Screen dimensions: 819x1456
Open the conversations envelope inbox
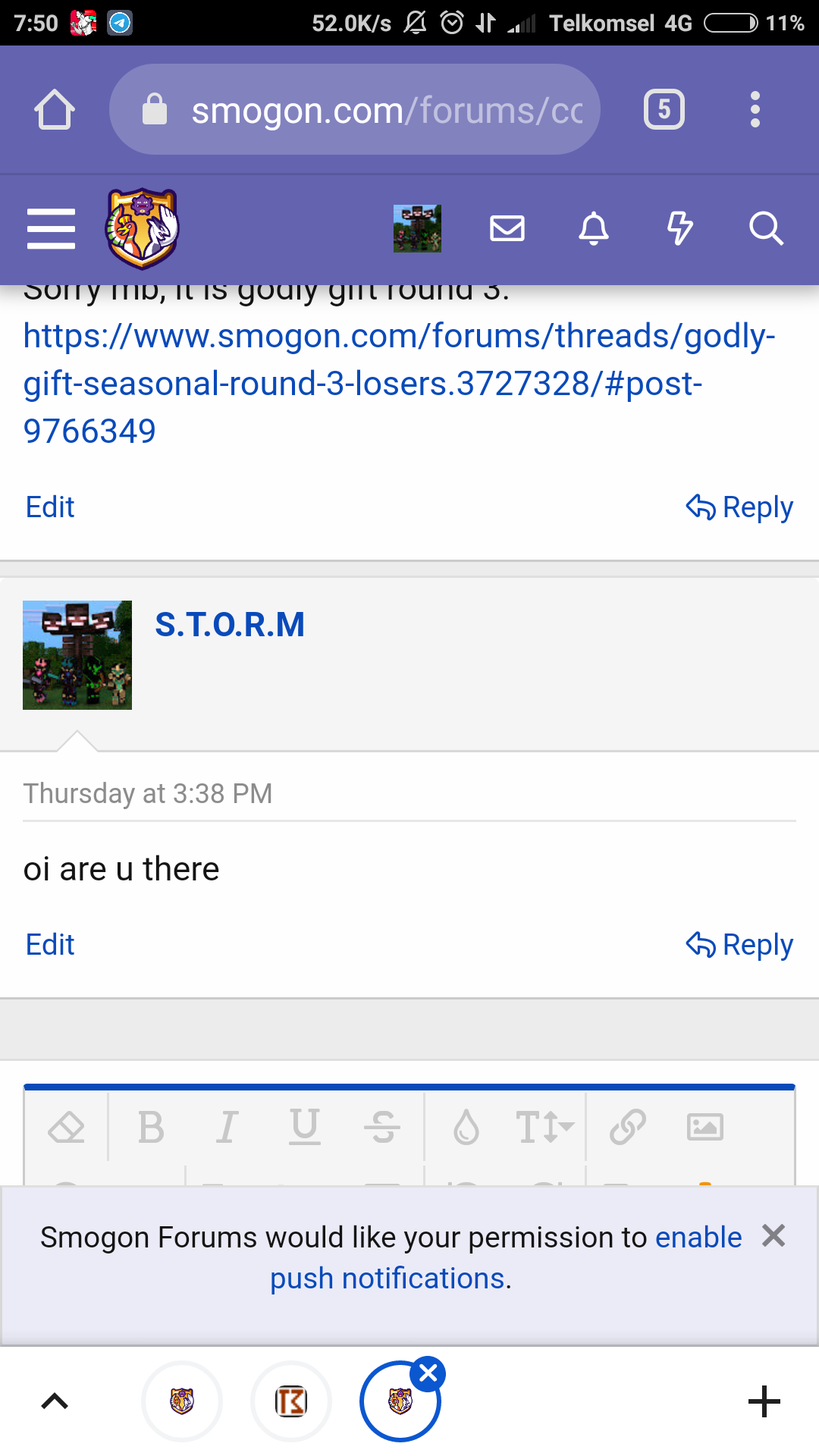tap(507, 228)
